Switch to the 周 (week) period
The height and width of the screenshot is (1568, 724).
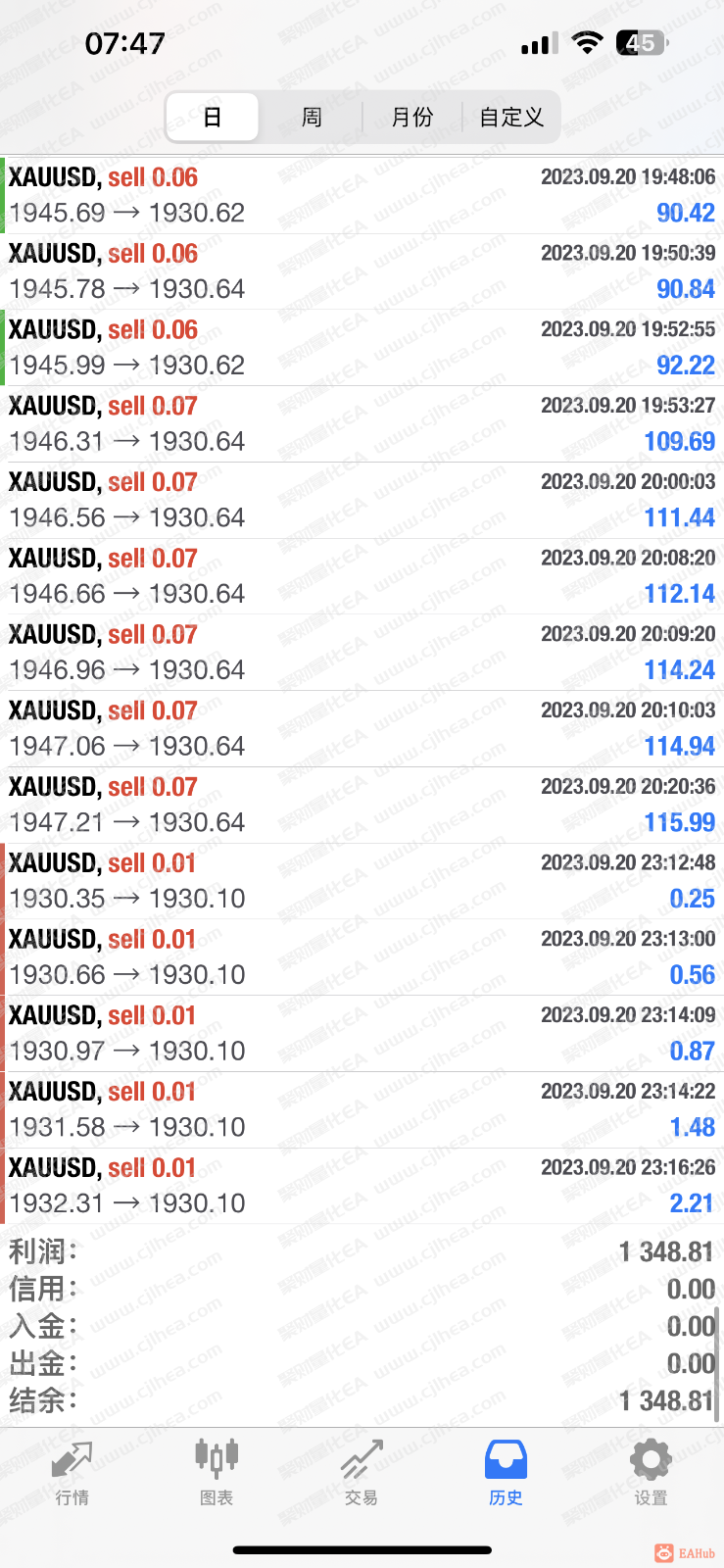click(x=312, y=118)
